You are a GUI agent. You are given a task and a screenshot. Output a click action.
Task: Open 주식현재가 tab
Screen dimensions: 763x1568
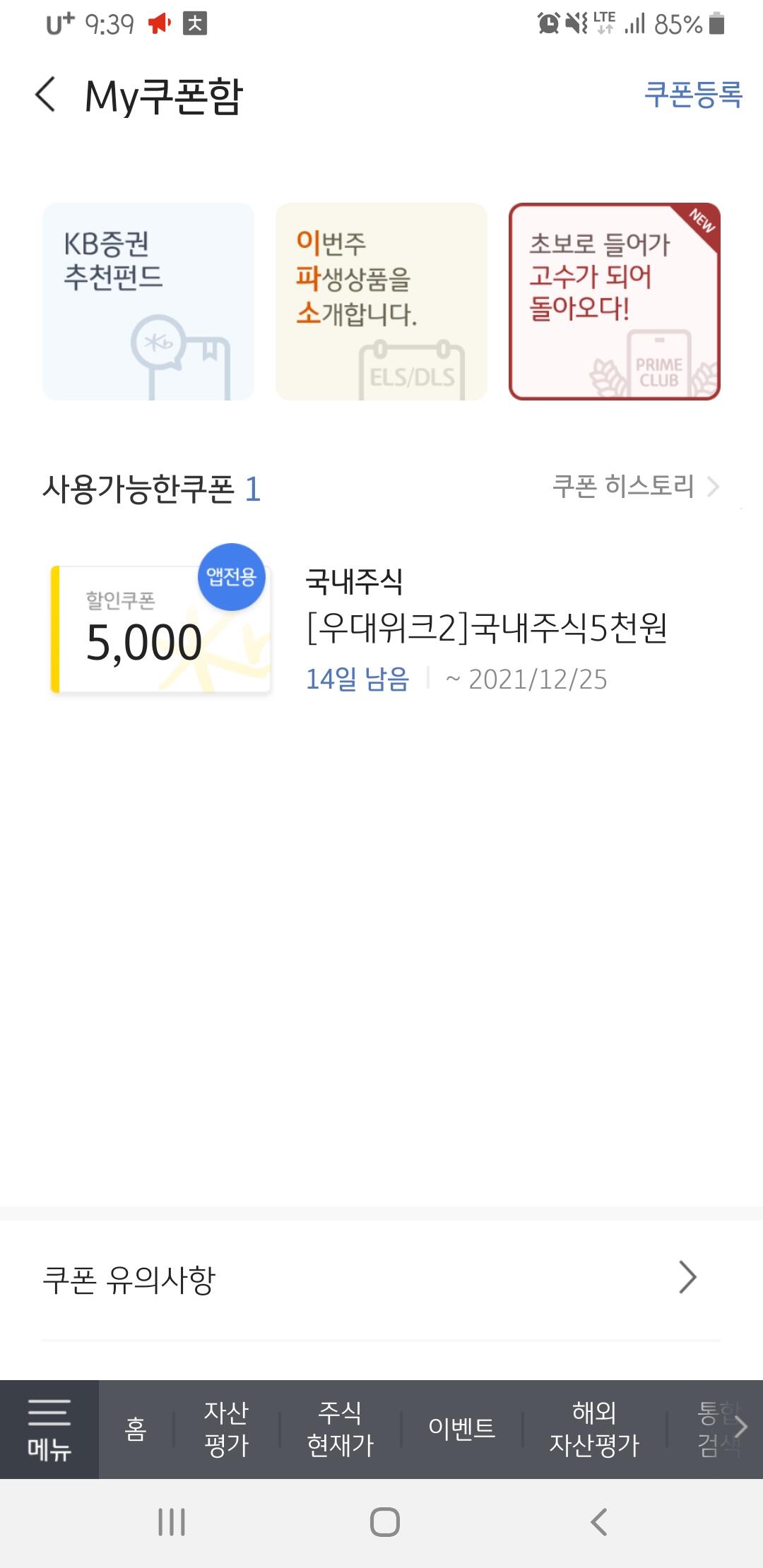(340, 1430)
